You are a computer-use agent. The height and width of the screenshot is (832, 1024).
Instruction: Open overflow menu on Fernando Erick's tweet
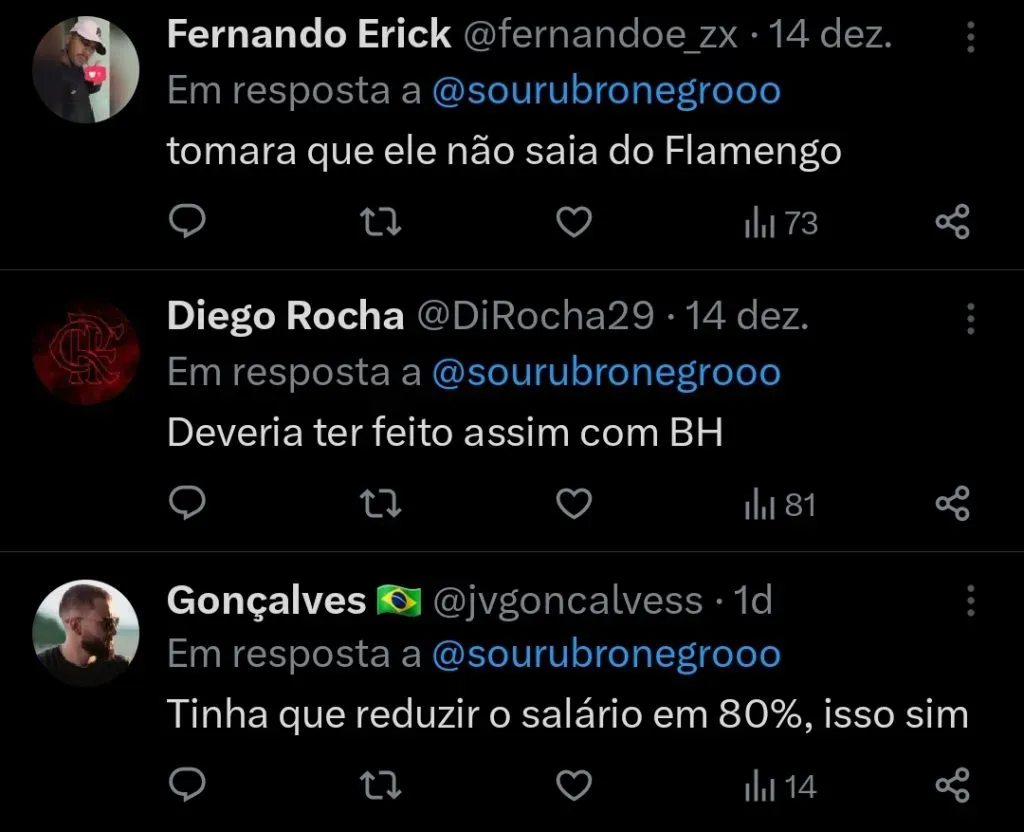click(970, 38)
